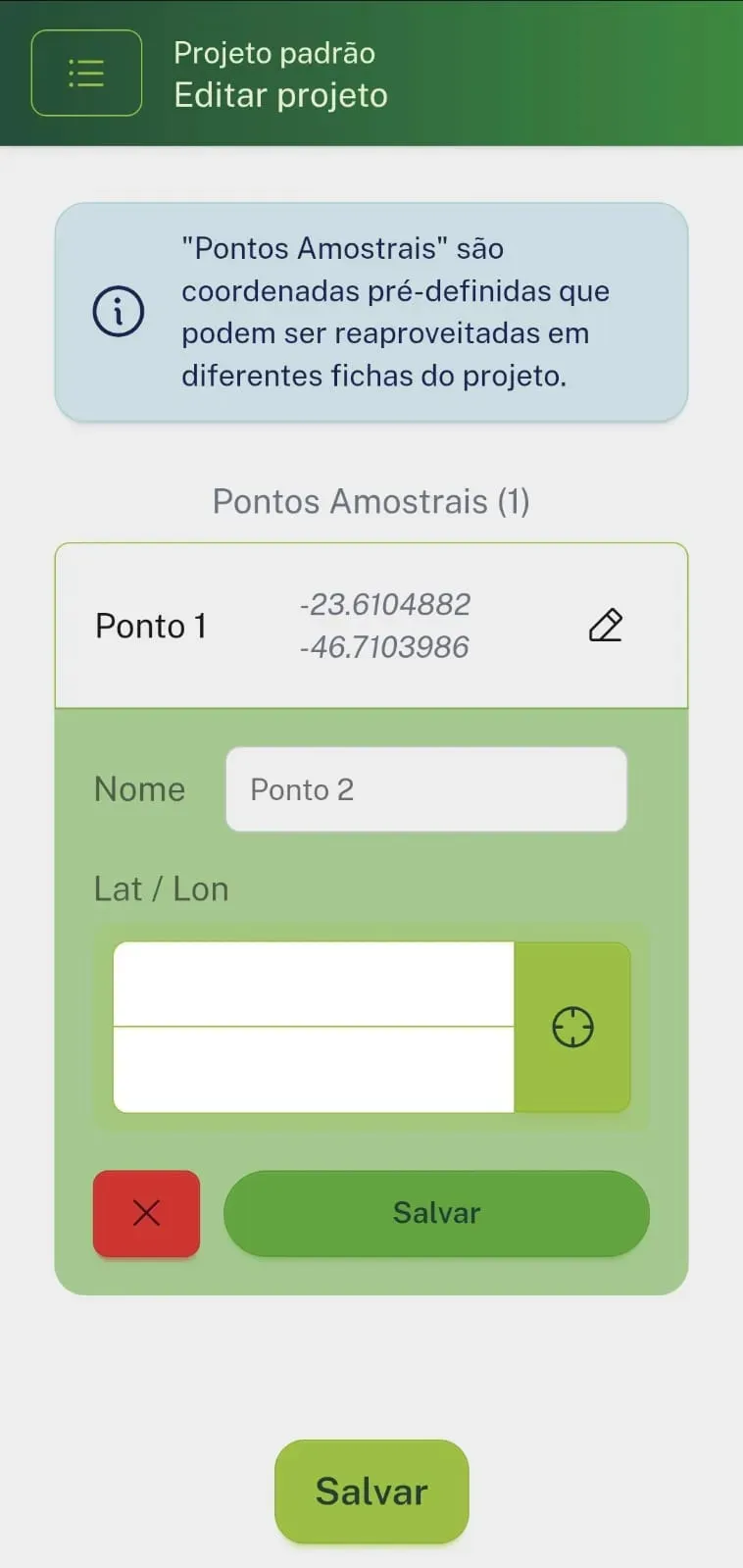The height and width of the screenshot is (1568, 743).
Task: Open the Ponto 1 entry card
Action: point(294,625)
